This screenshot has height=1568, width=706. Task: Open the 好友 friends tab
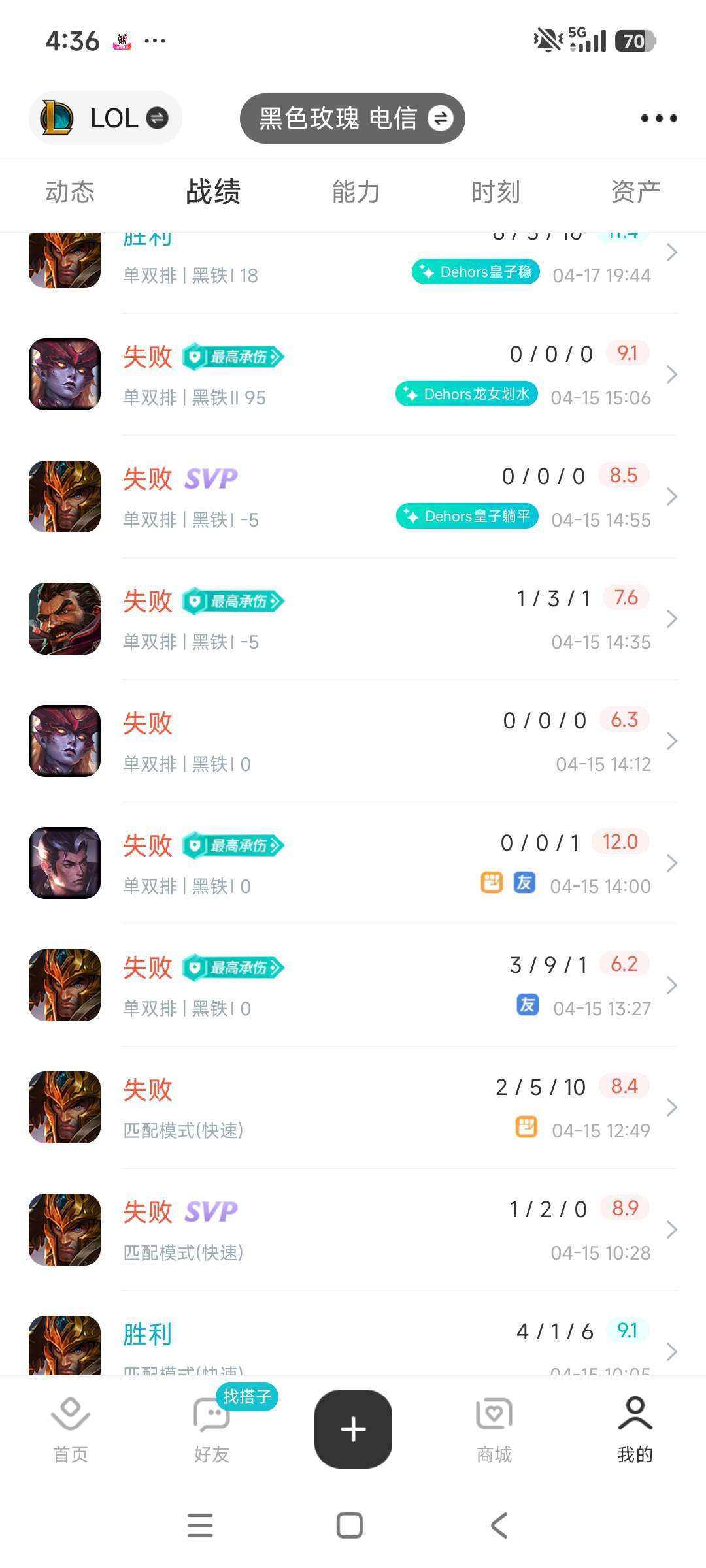click(211, 1429)
